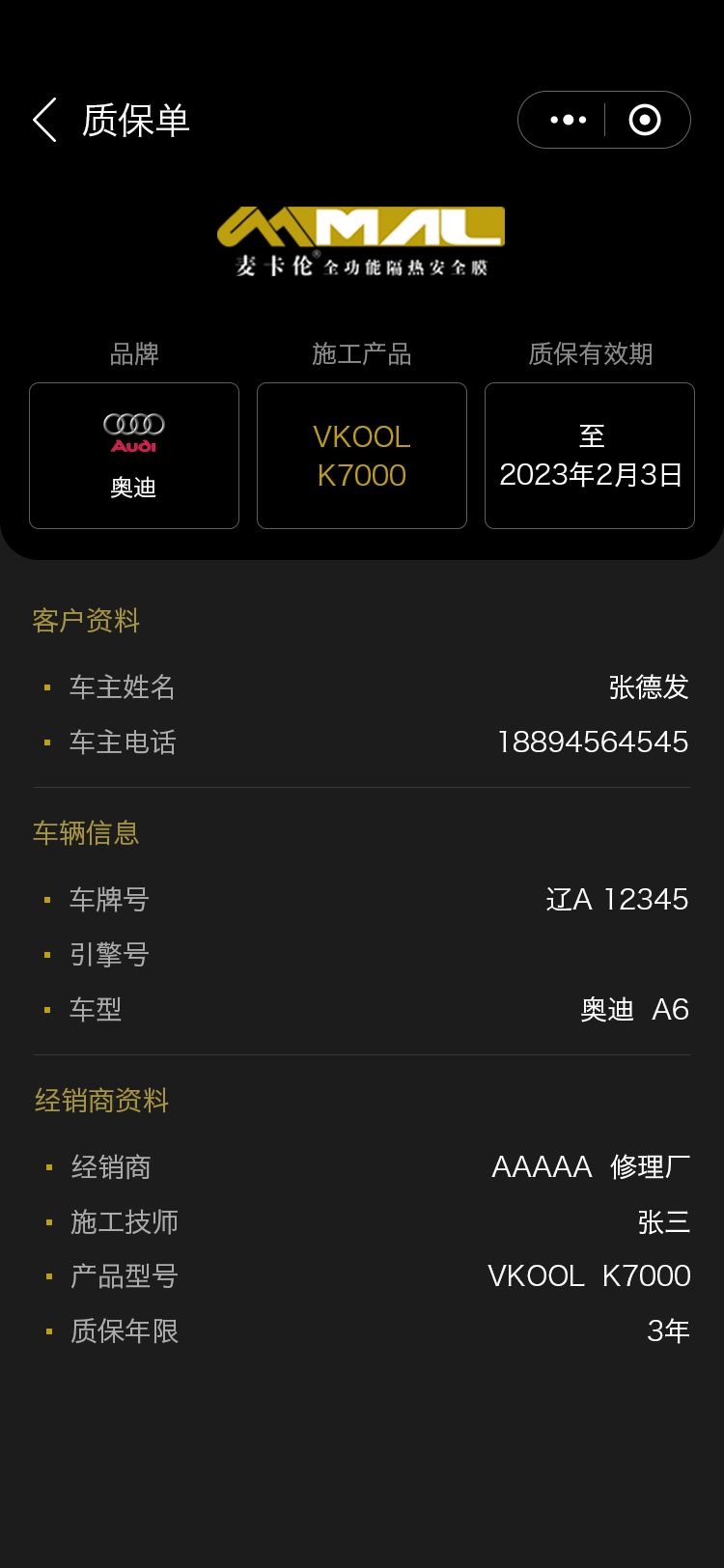The height and width of the screenshot is (1568, 724).
Task: Open the mini program more options menu
Action: [569, 120]
